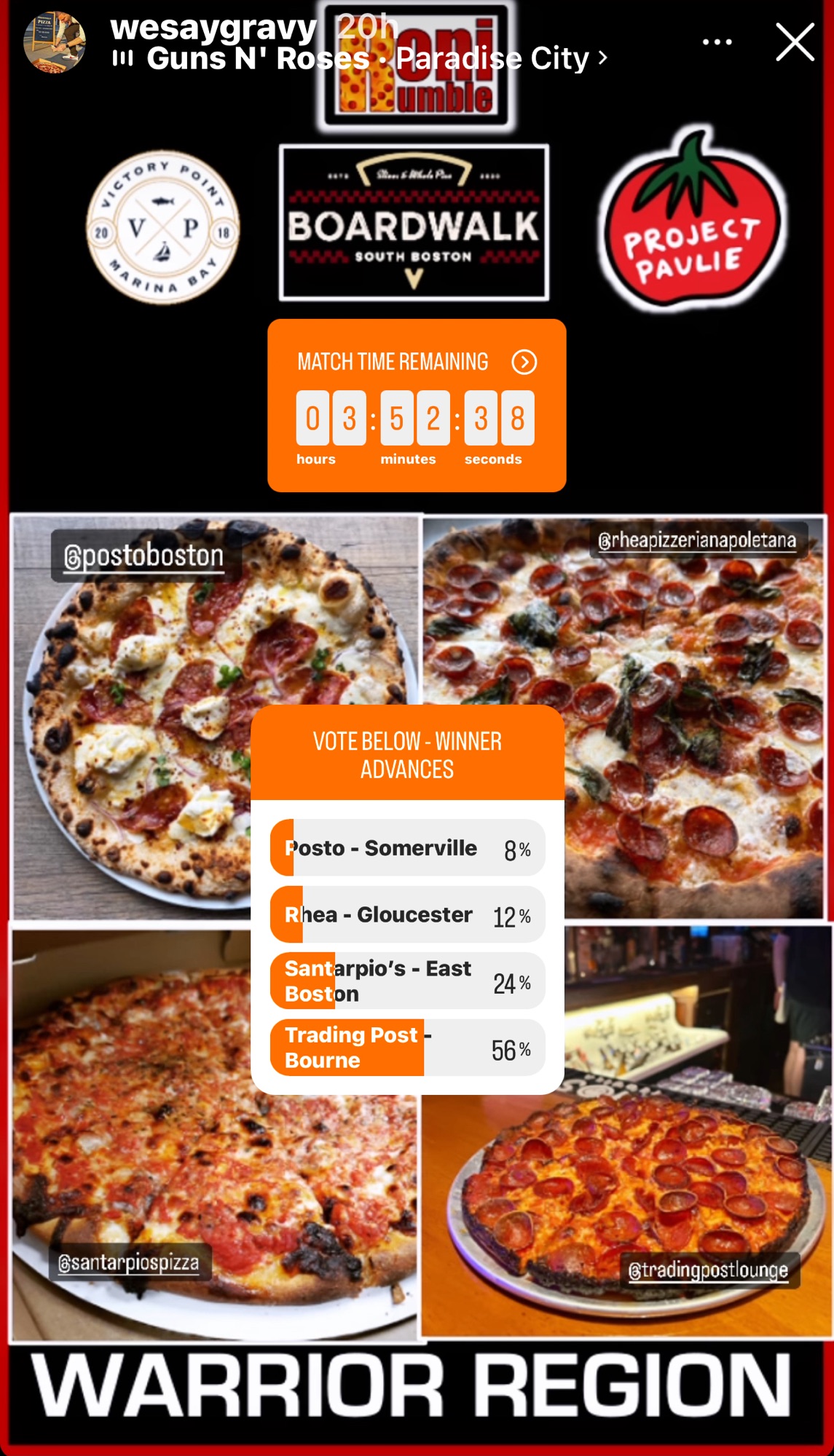
Task: Close the story with the X
Action: pyautogui.click(x=795, y=41)
